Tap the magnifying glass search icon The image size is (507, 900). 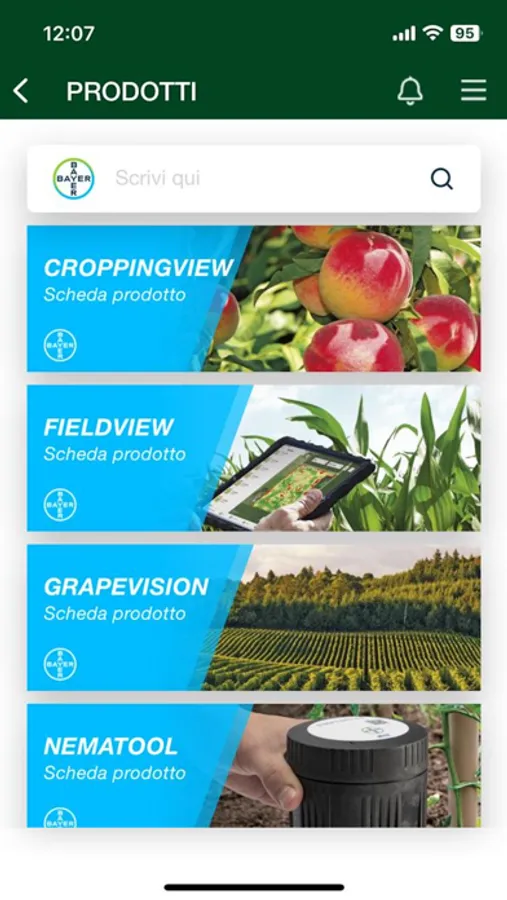click(x=442, y=179)
